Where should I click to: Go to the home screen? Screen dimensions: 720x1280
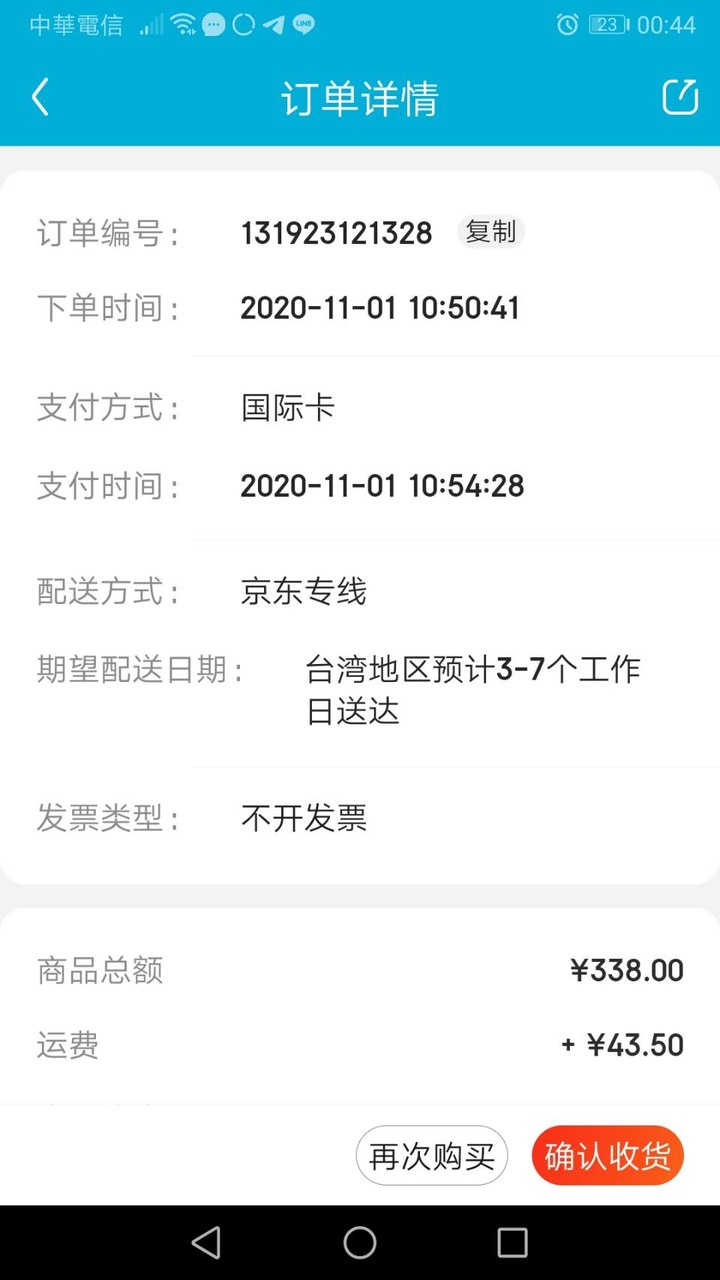click(x=360, y=1242)
